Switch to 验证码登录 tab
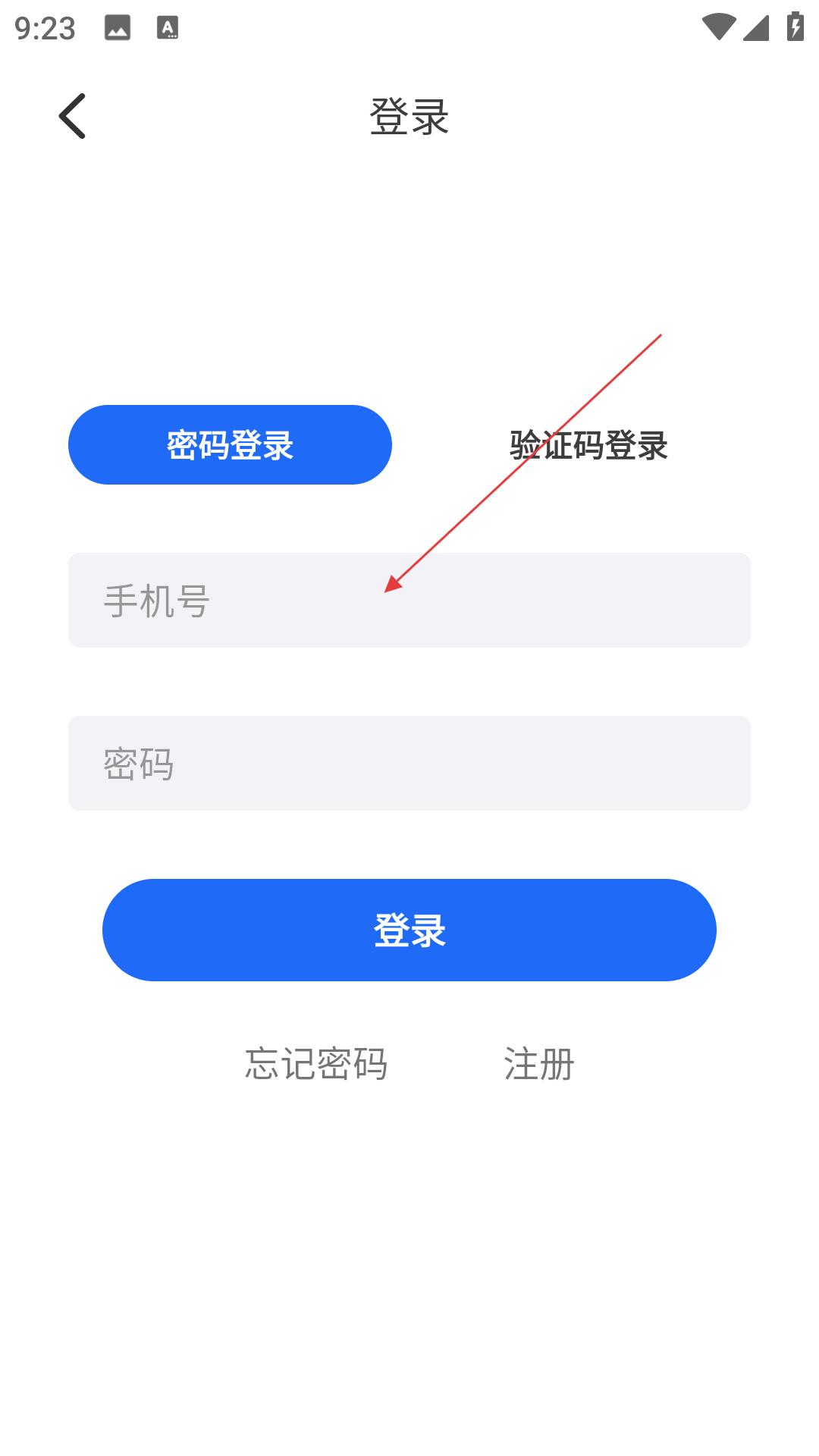Screen dimensions: 819x1456 (x=588, y=445)
